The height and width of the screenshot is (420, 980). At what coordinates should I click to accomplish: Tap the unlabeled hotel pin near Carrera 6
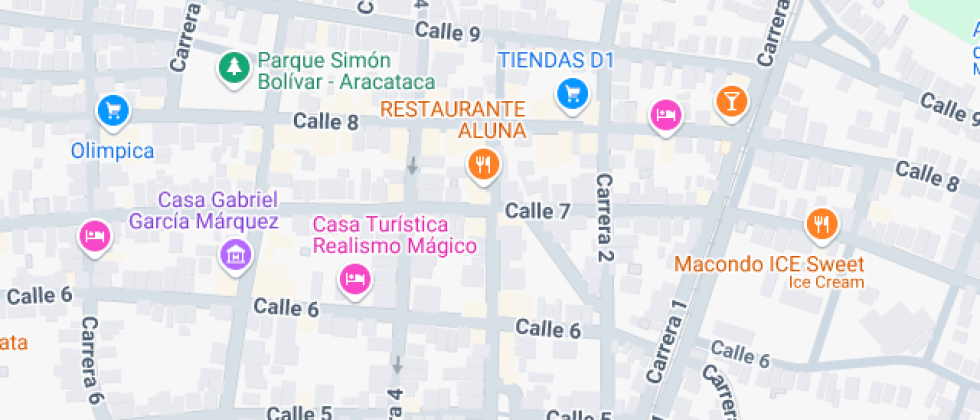point(94,236)
